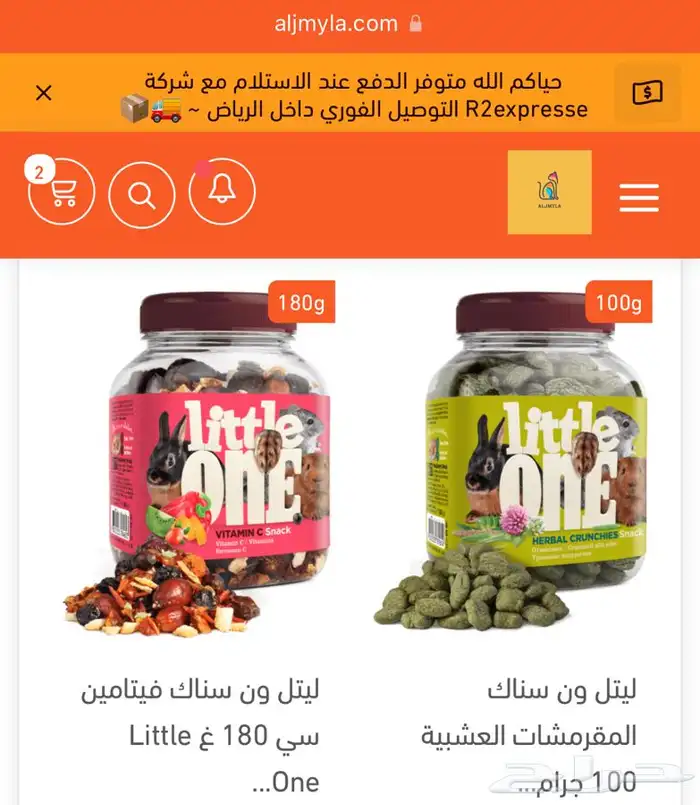Open the hamburger menu

click(x=638, y=197)
